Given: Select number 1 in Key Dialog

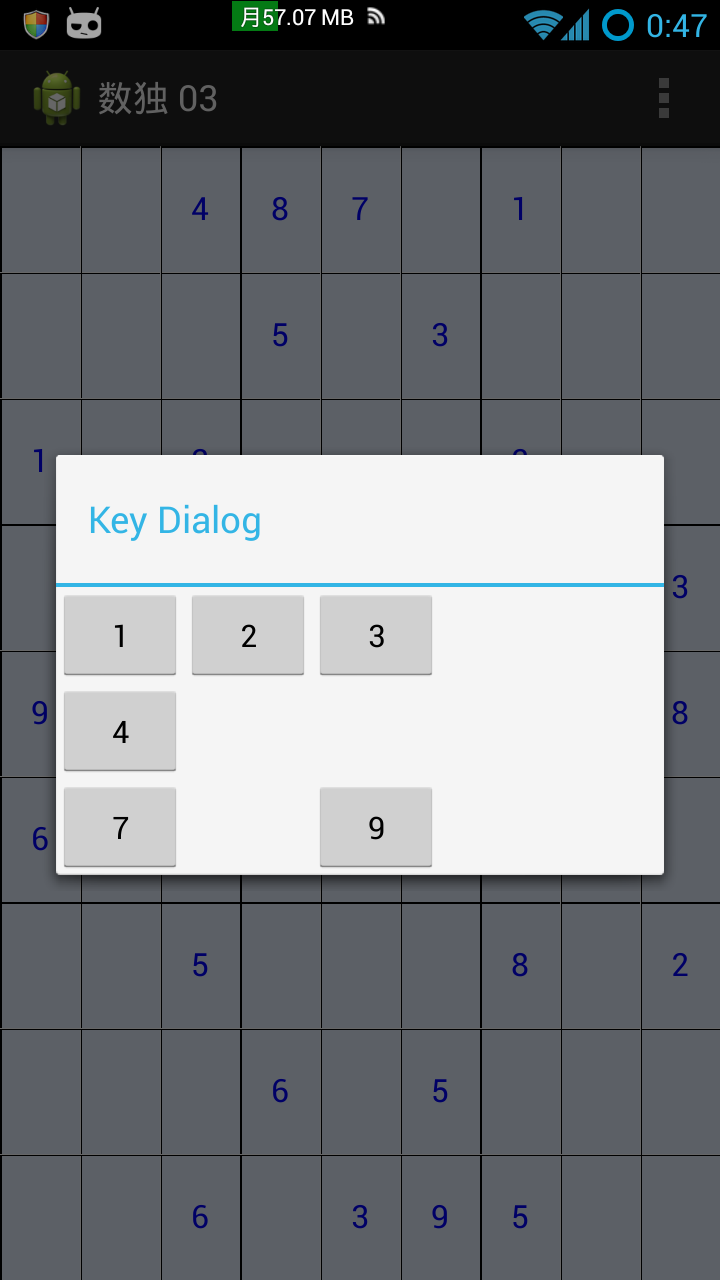Looking at the screenshot, I should pyautogui.click(x=120, y=635).
